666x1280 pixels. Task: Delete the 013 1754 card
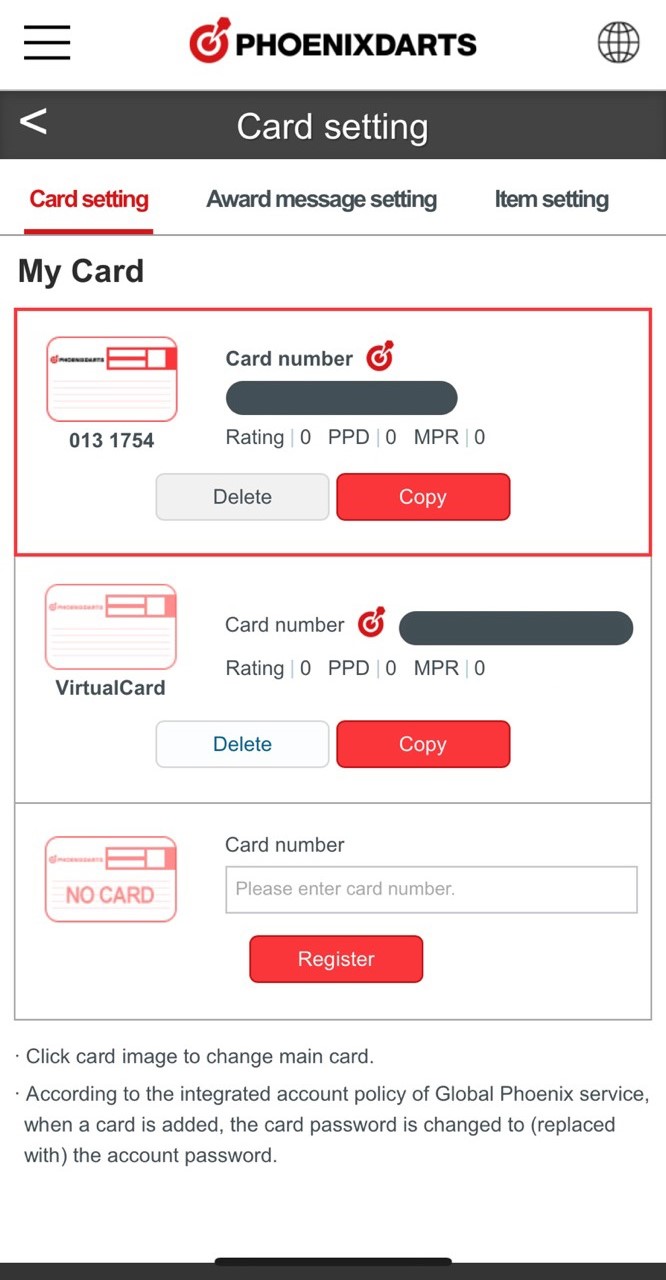coord(242,497)
